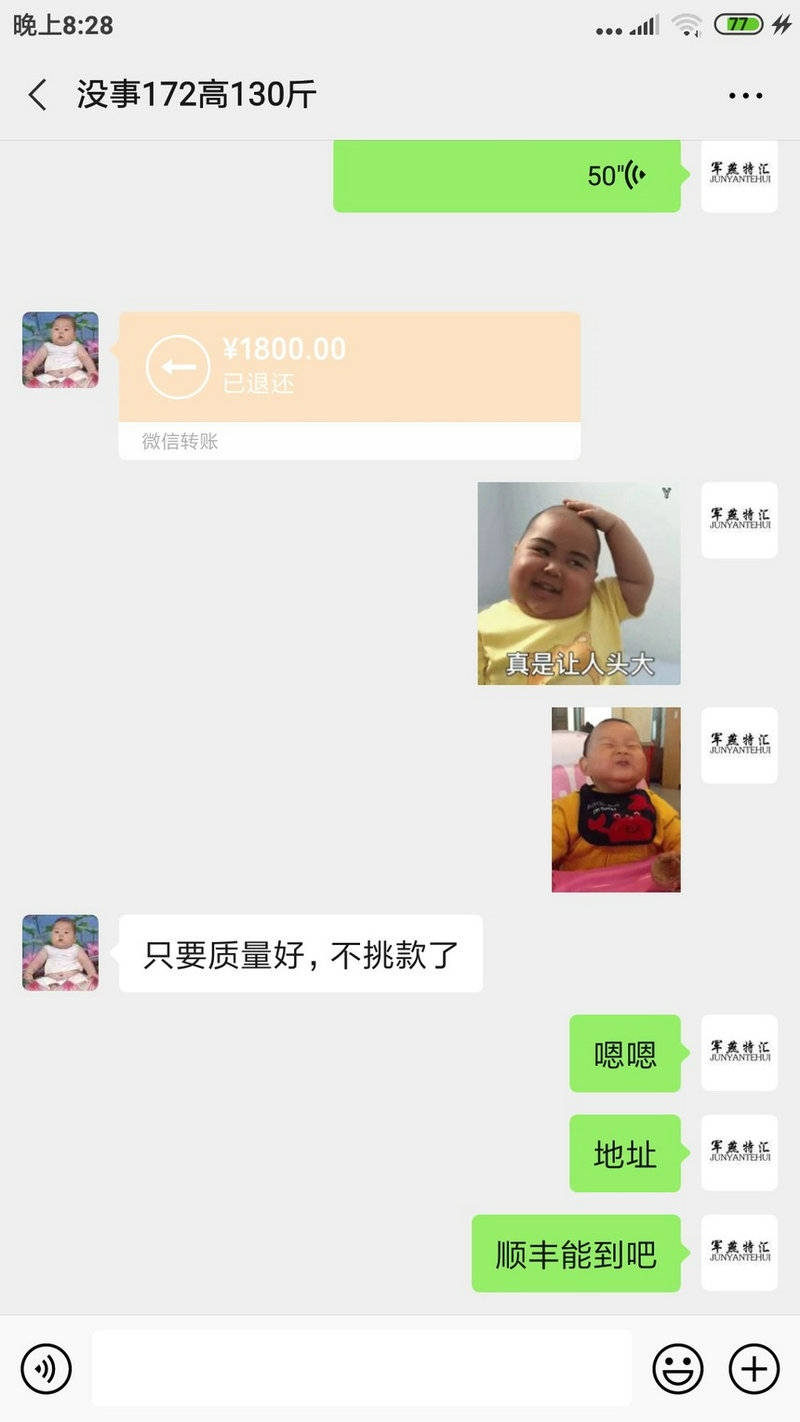View the '真是让人头大' sticker image
This screenshot has height=1422, width=800.
coord(579,584)
